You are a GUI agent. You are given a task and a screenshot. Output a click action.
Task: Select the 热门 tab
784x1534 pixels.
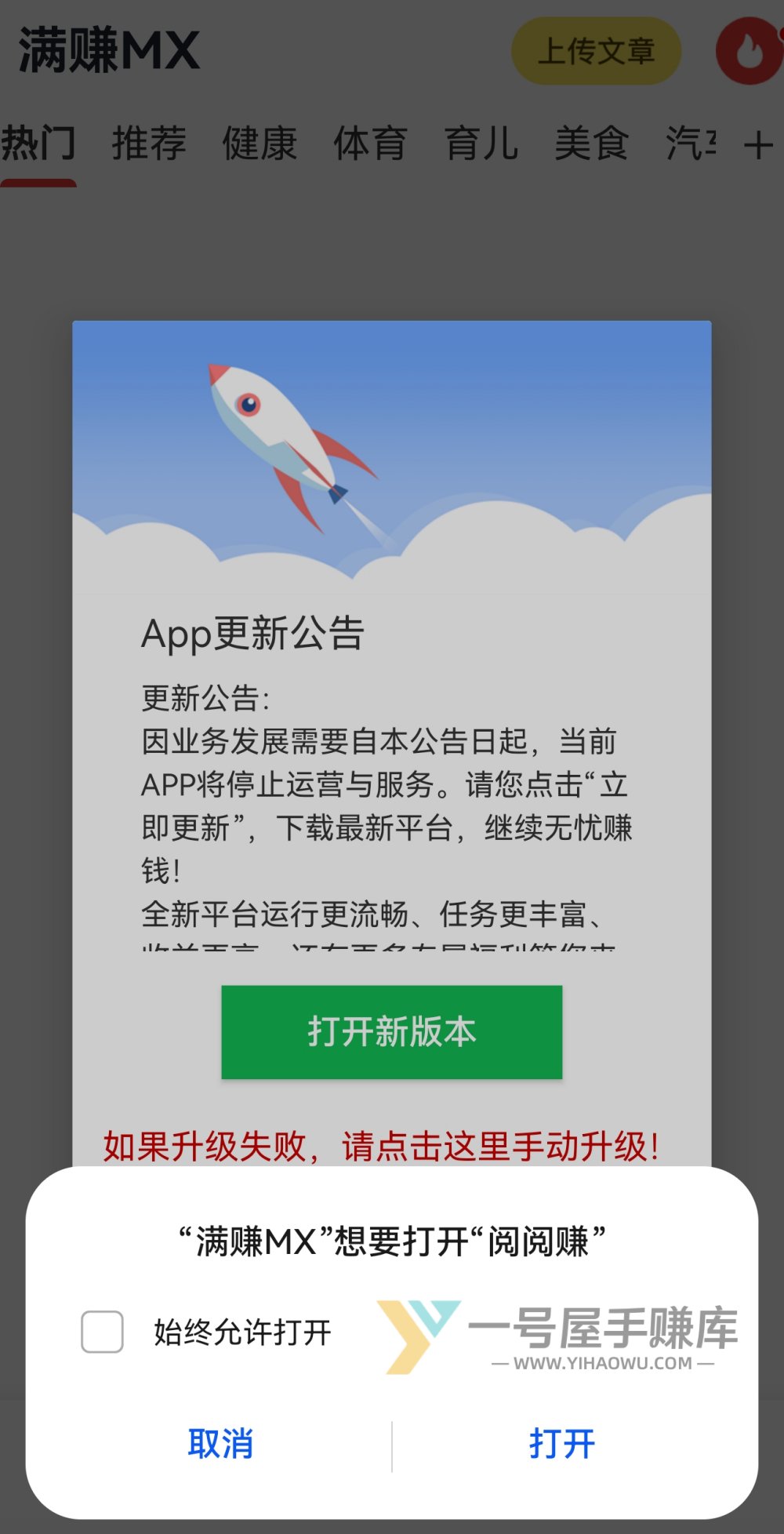click(x=38, y=144)
